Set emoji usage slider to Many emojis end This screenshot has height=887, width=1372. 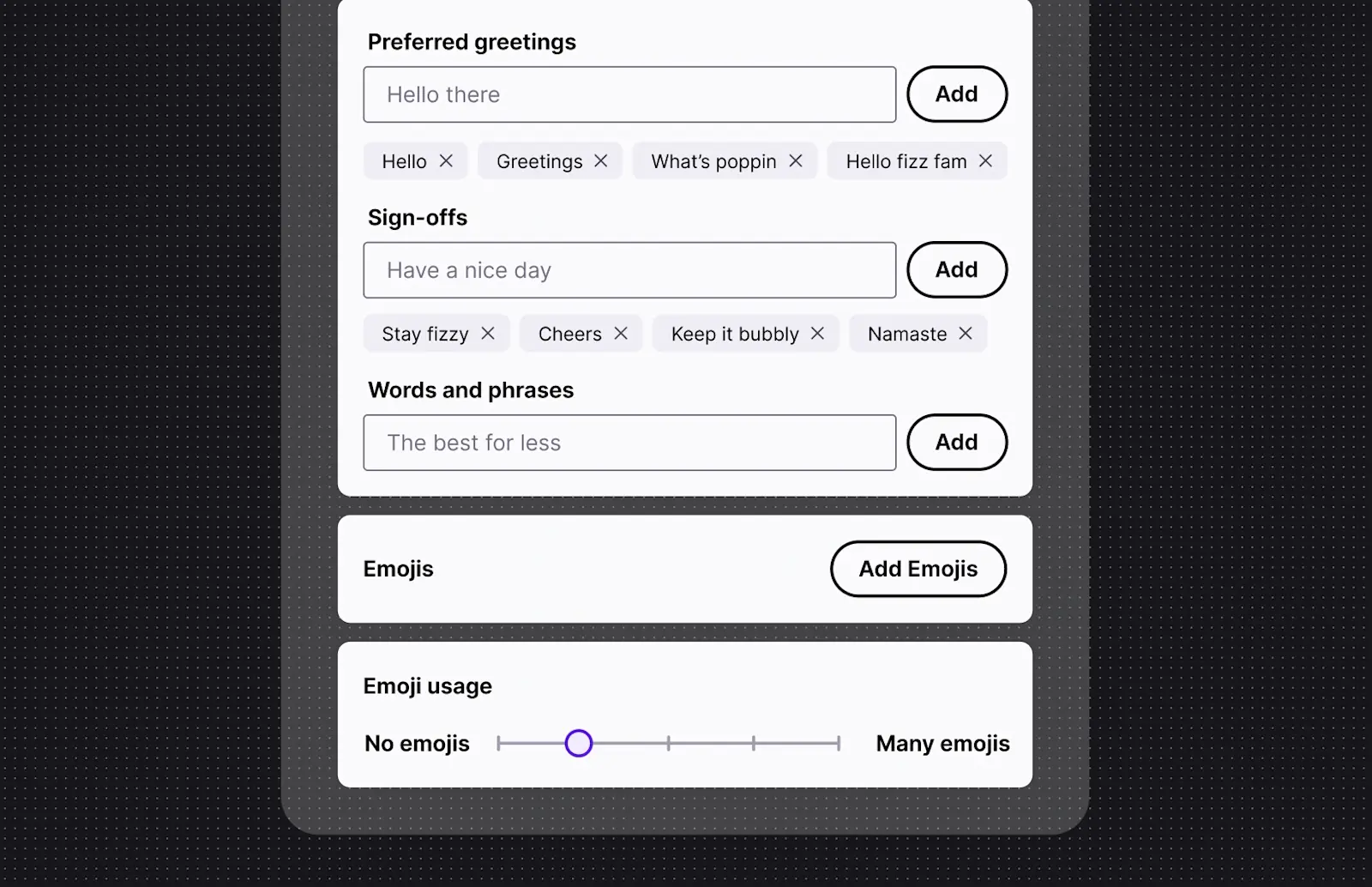(838, 744)
